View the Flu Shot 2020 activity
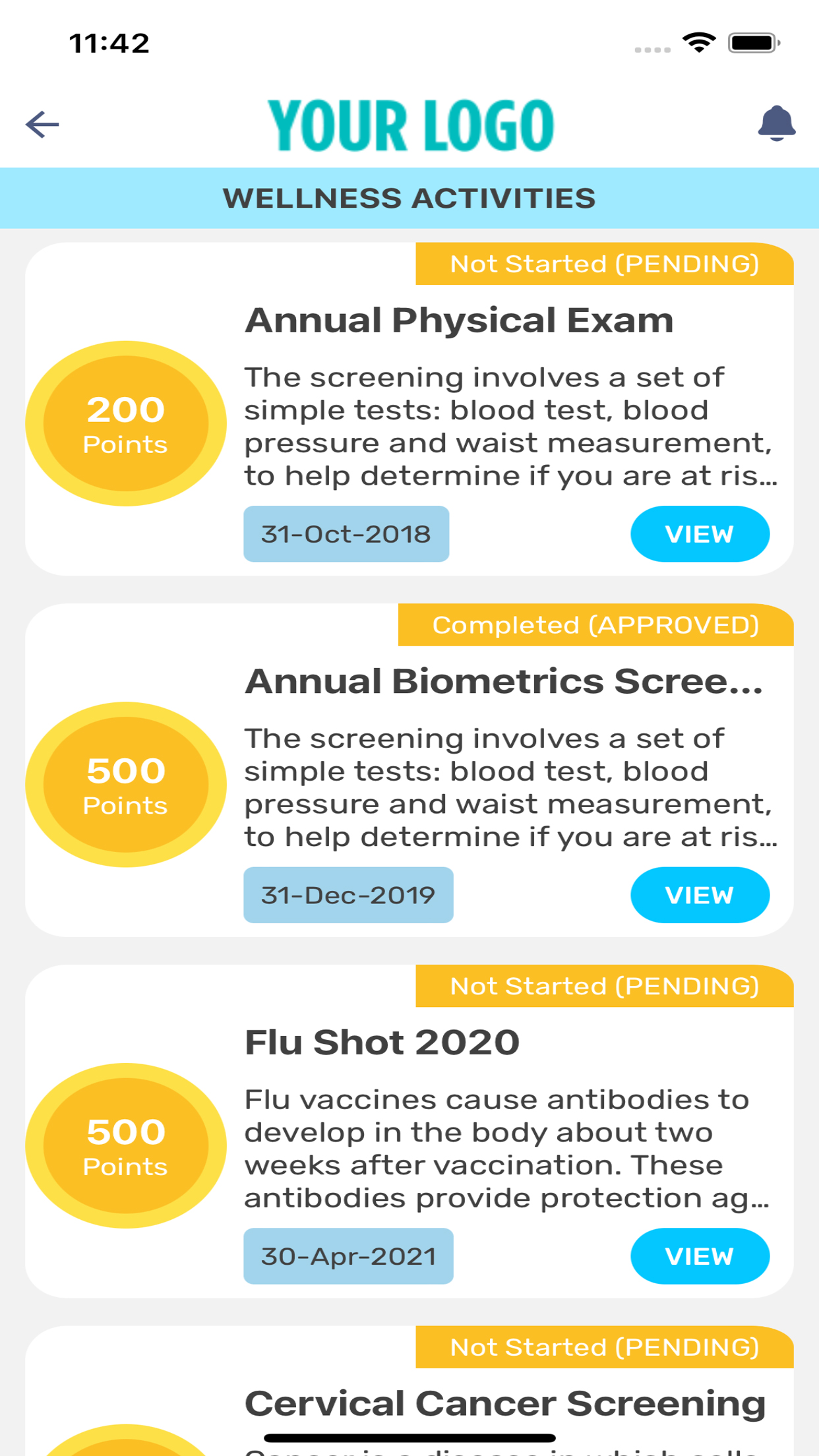 699,1256
